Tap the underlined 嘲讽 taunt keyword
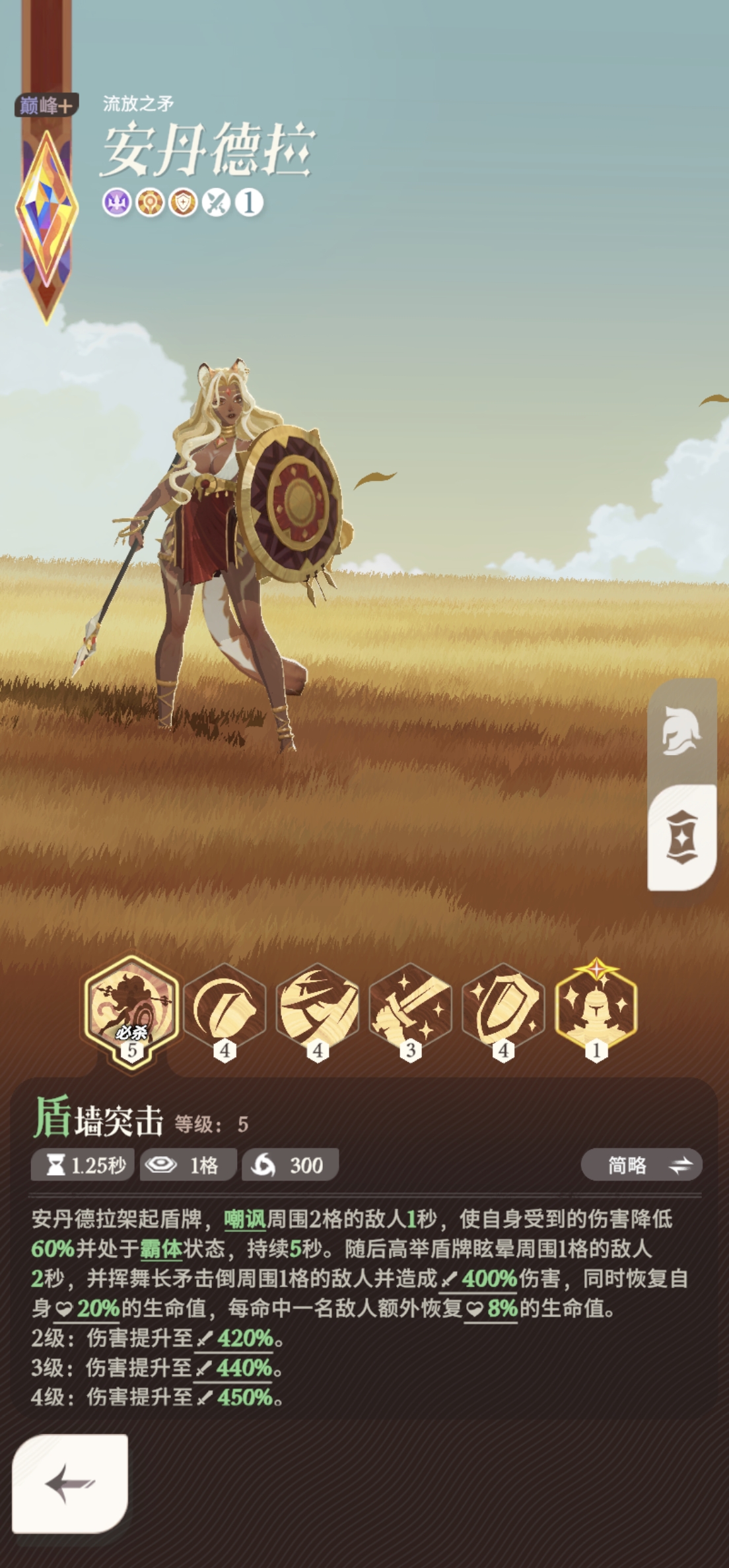729x1568 pixels. [244, 1219]
